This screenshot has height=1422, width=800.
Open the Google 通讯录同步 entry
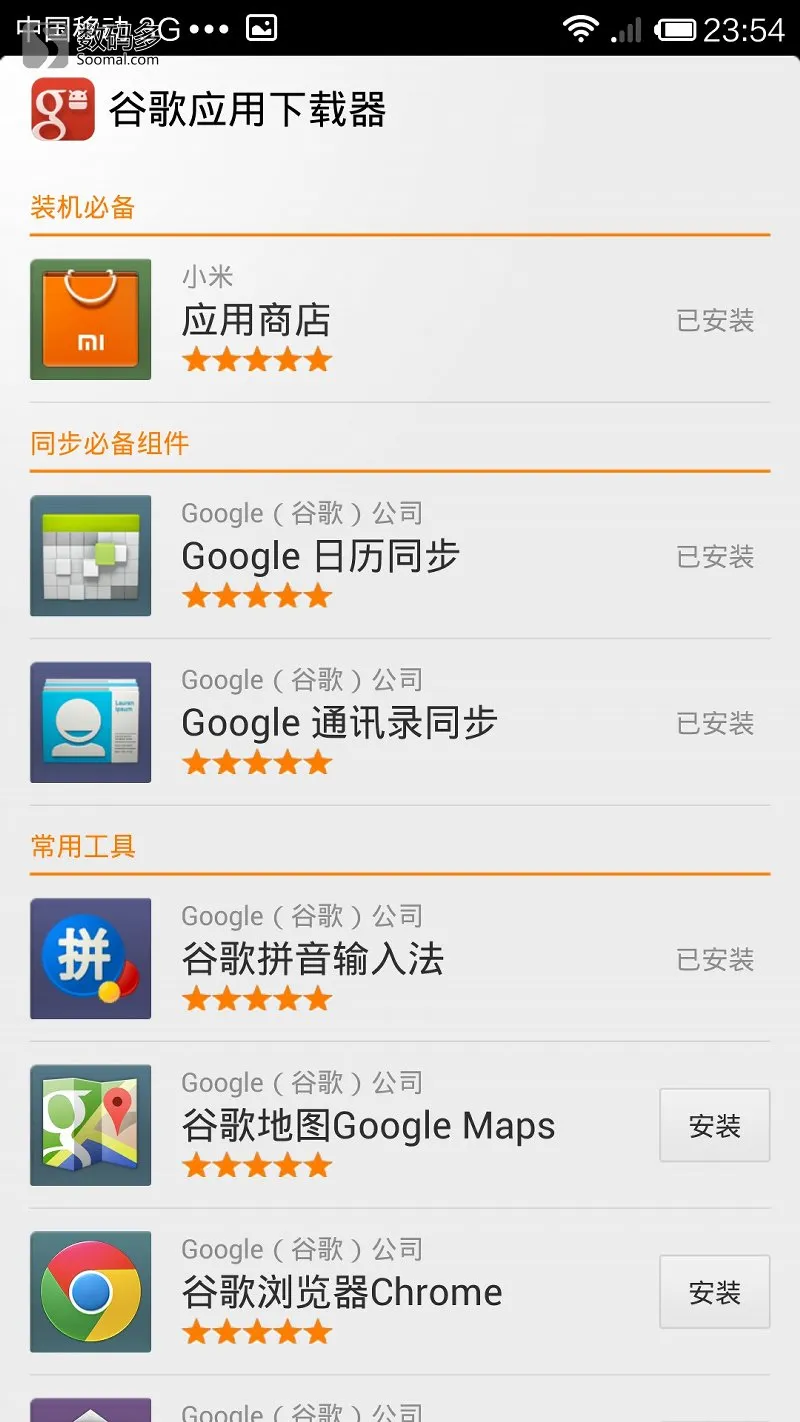(400, 722)
